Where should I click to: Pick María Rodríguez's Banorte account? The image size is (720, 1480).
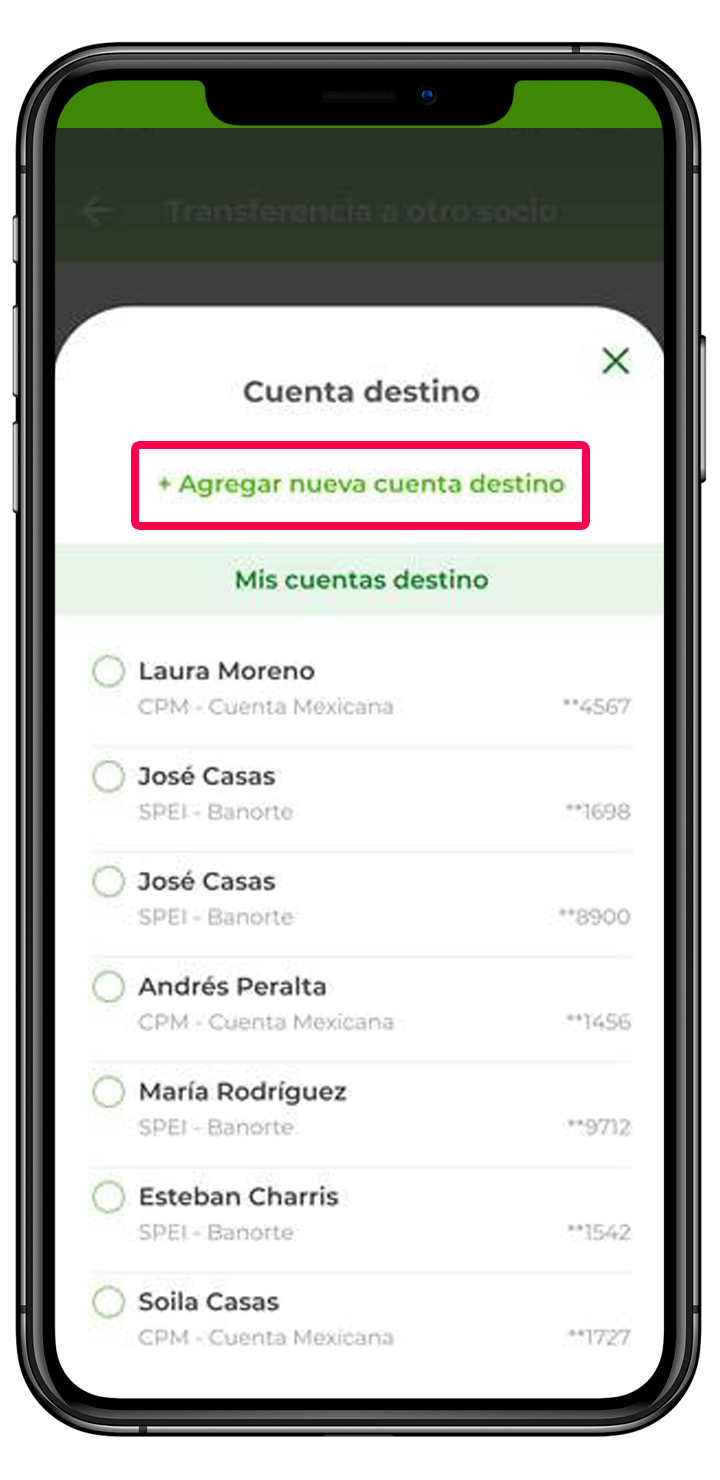(108, 1092)
